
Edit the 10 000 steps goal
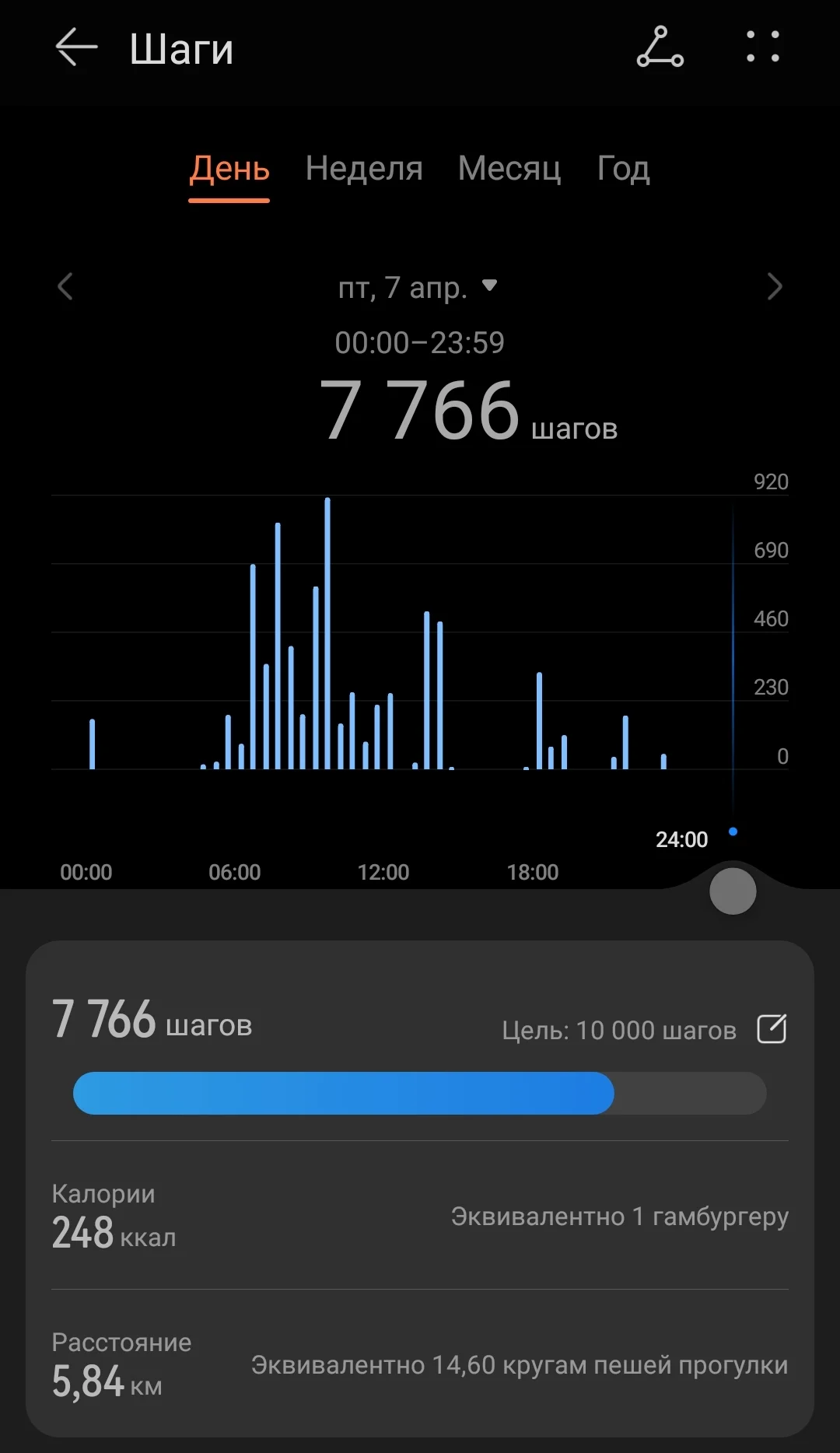click(x=772, y=1029)
